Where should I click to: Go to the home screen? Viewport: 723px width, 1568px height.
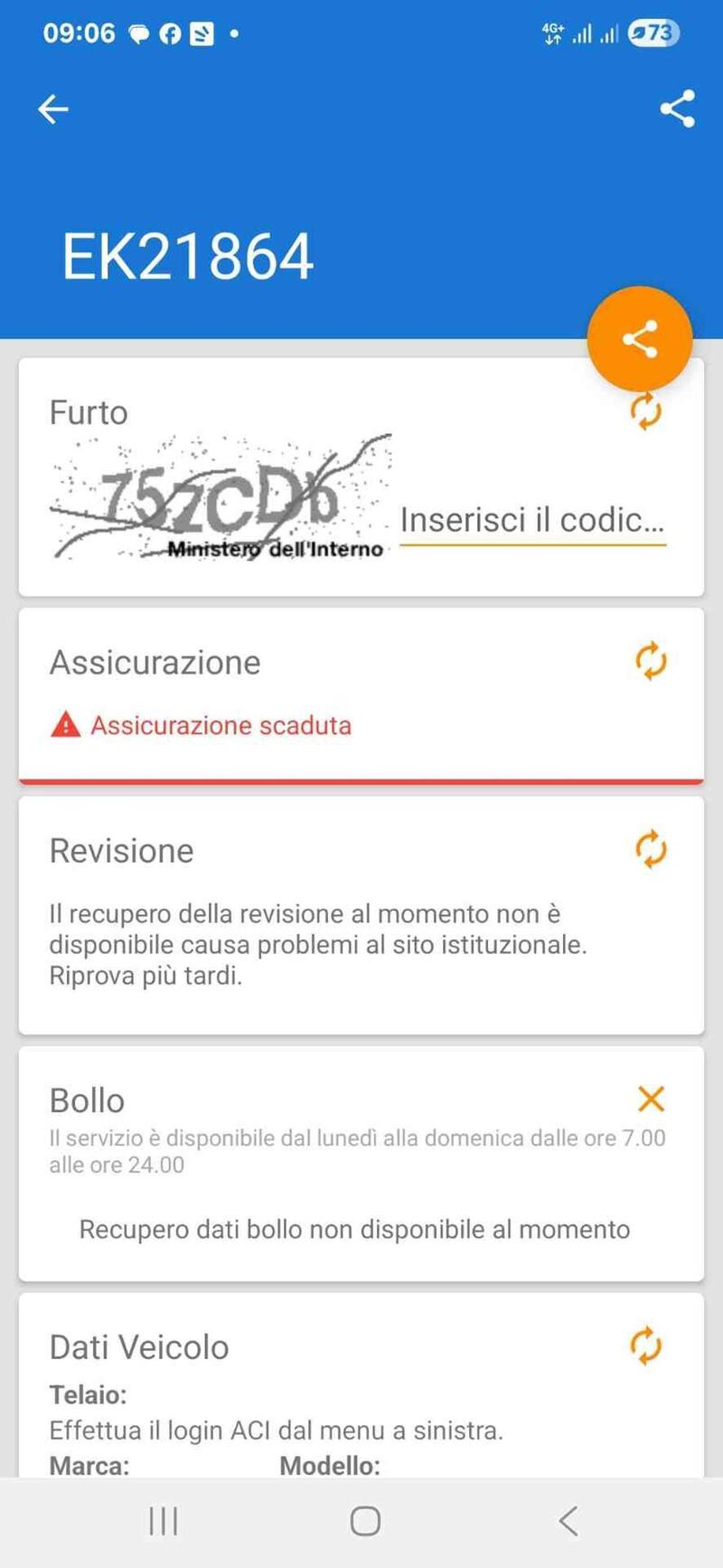365,1521
